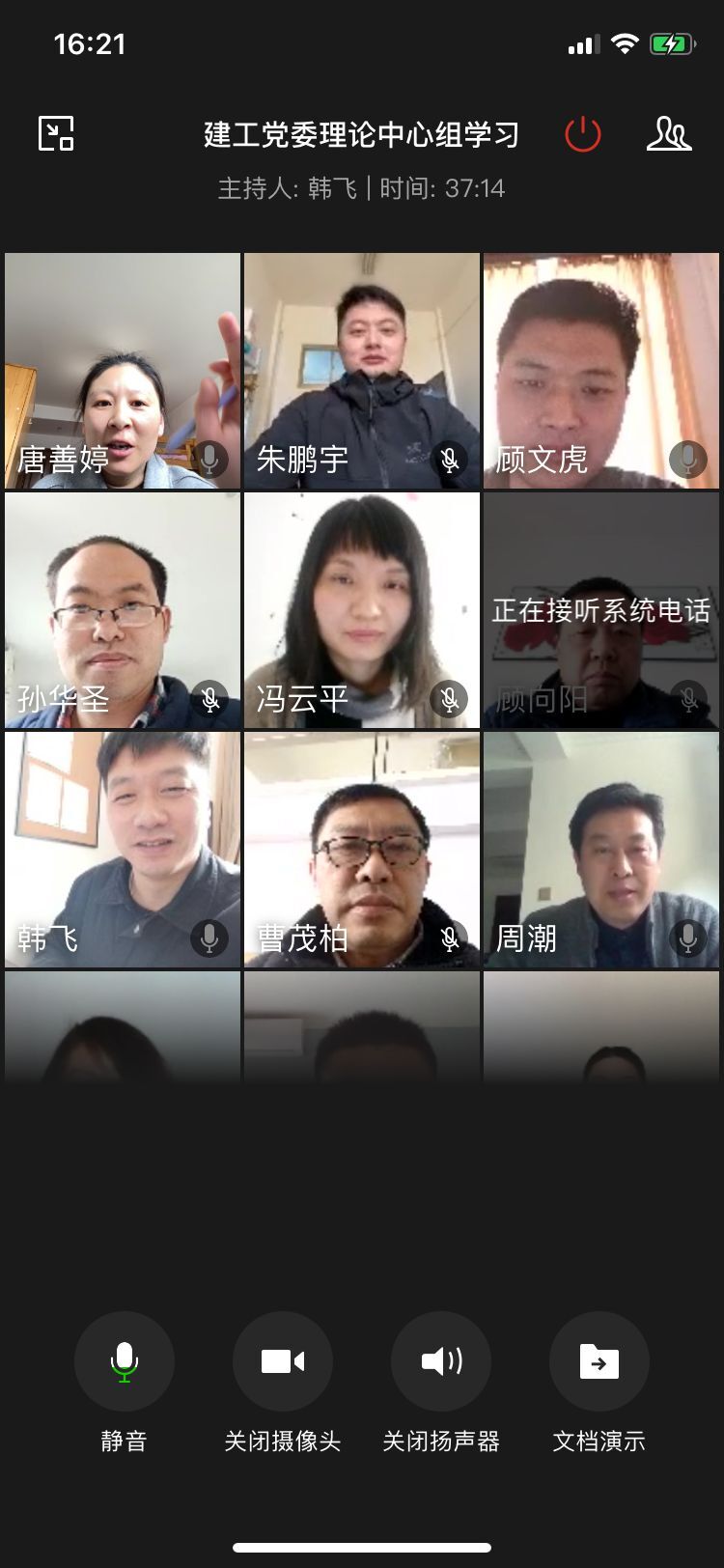
Task: Open 冯云平's video tile
Action: tap(362, 610)
